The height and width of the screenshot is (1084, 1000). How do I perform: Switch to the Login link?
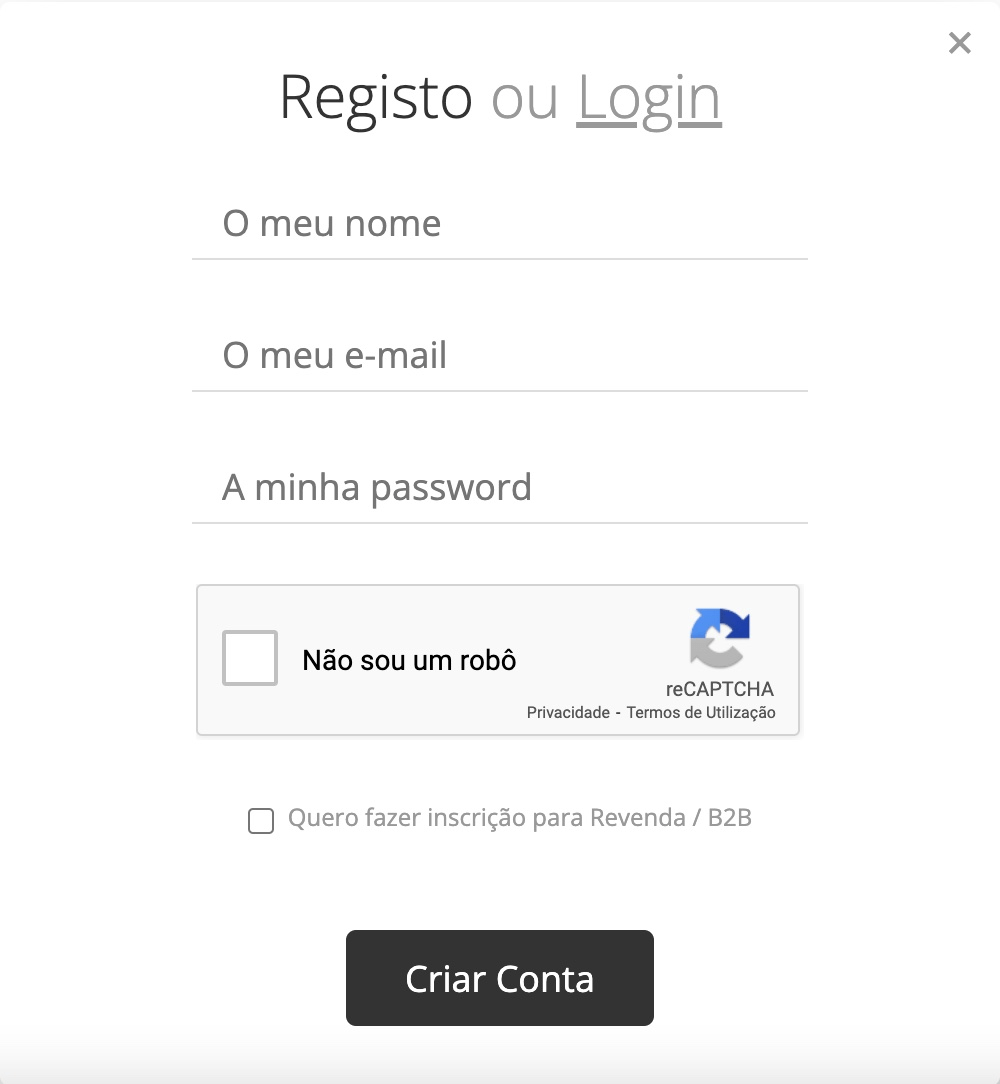(x=648, y=99)
